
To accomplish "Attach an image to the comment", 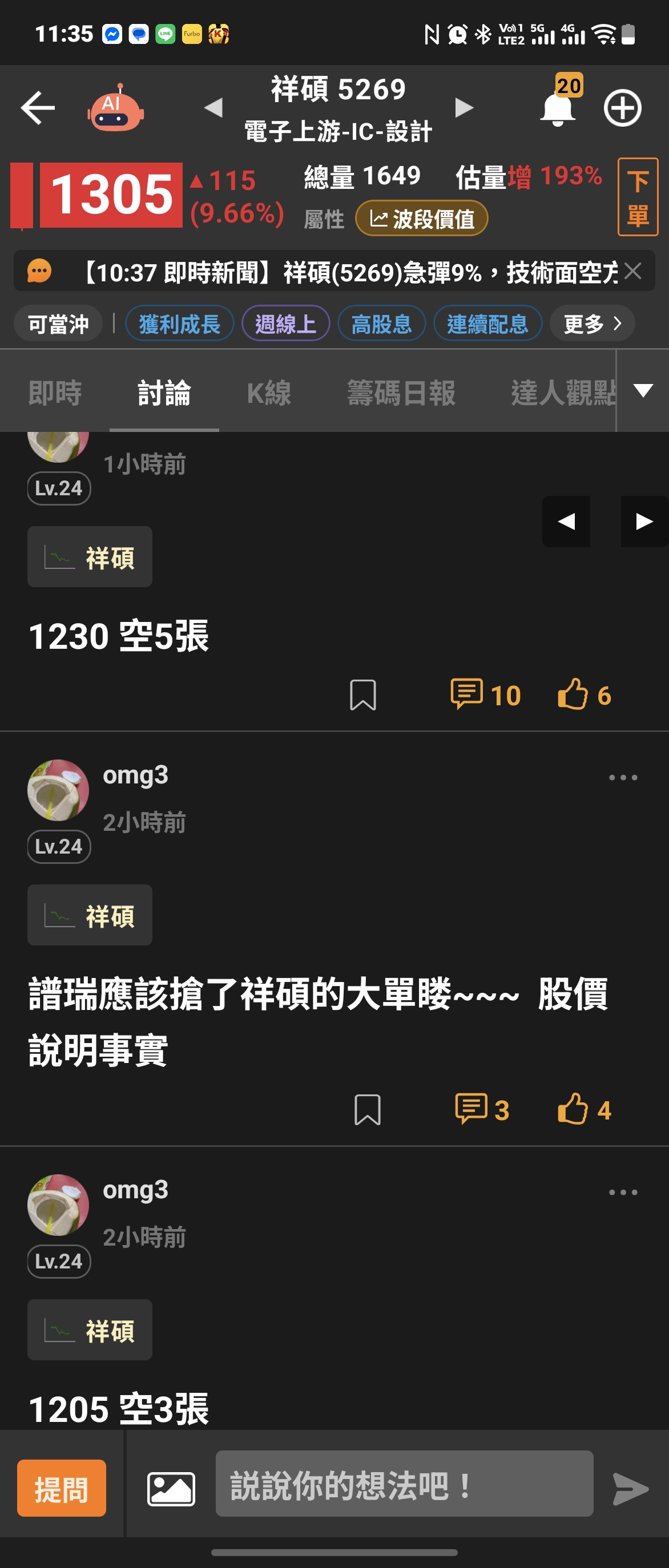I will [171, 1488].
